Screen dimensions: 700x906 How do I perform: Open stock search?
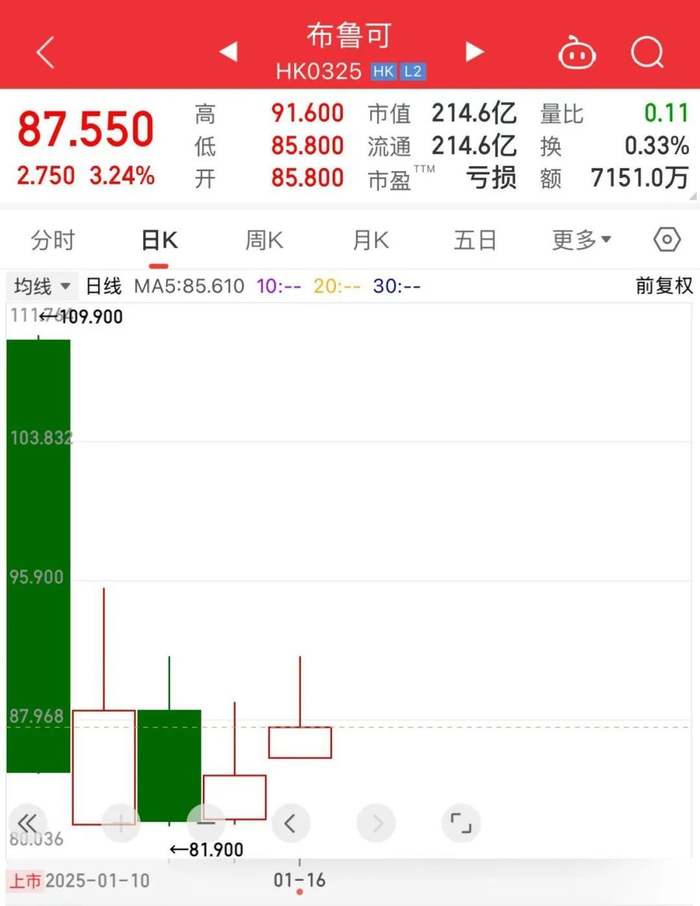647,52
